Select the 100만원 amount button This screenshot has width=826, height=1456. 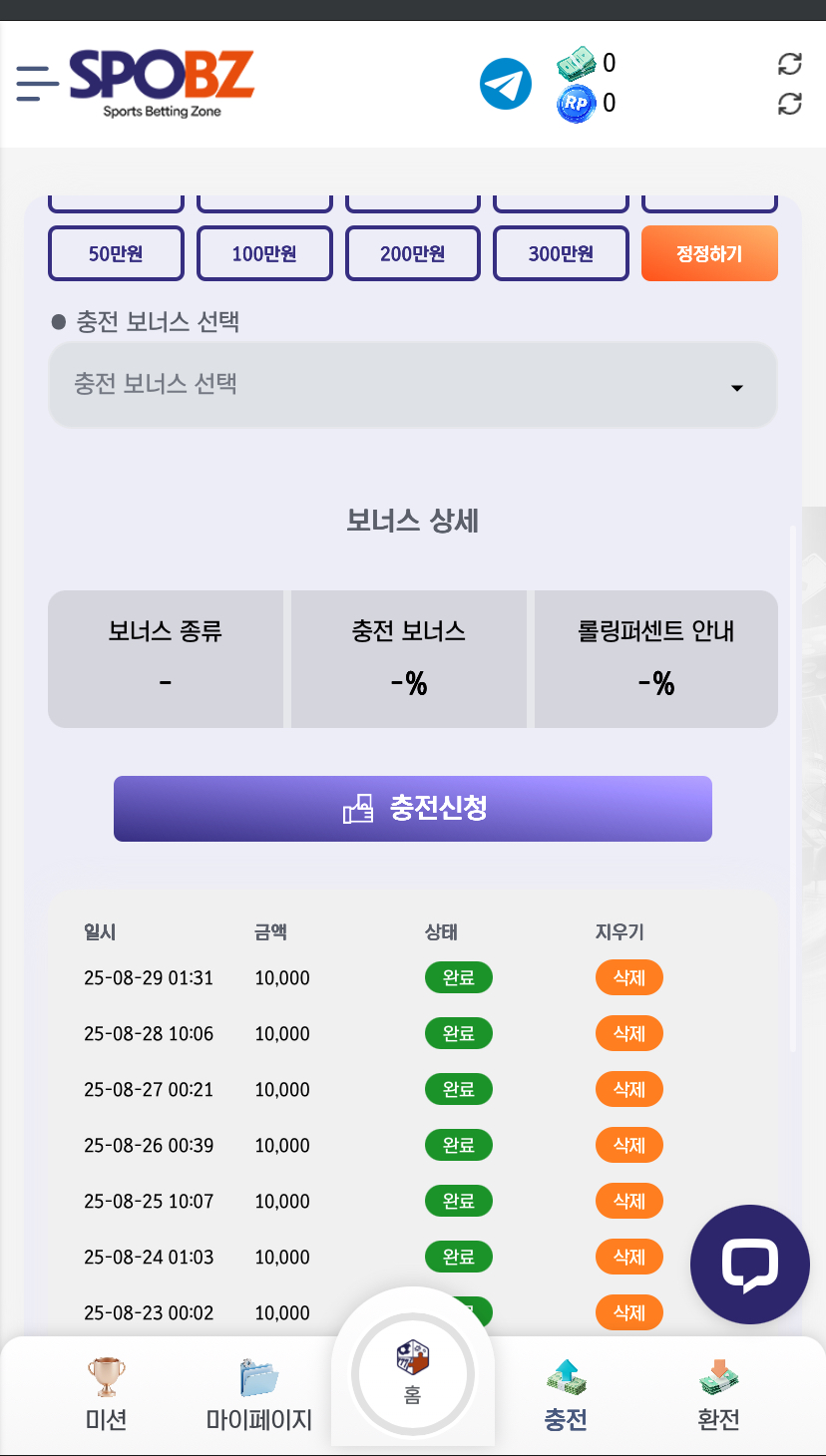click(264, 253)
